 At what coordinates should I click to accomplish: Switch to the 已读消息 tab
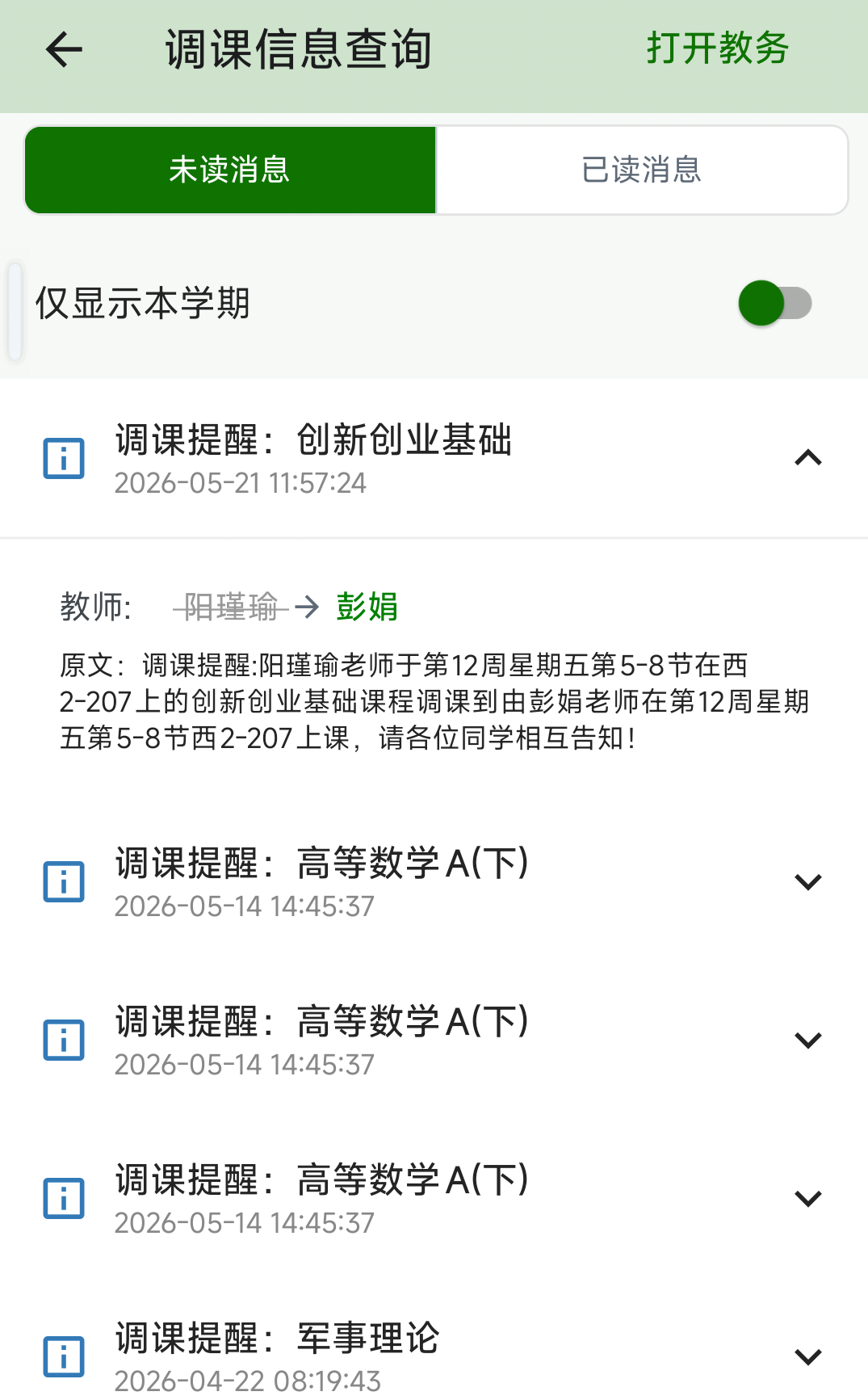(x=642, y=170)
